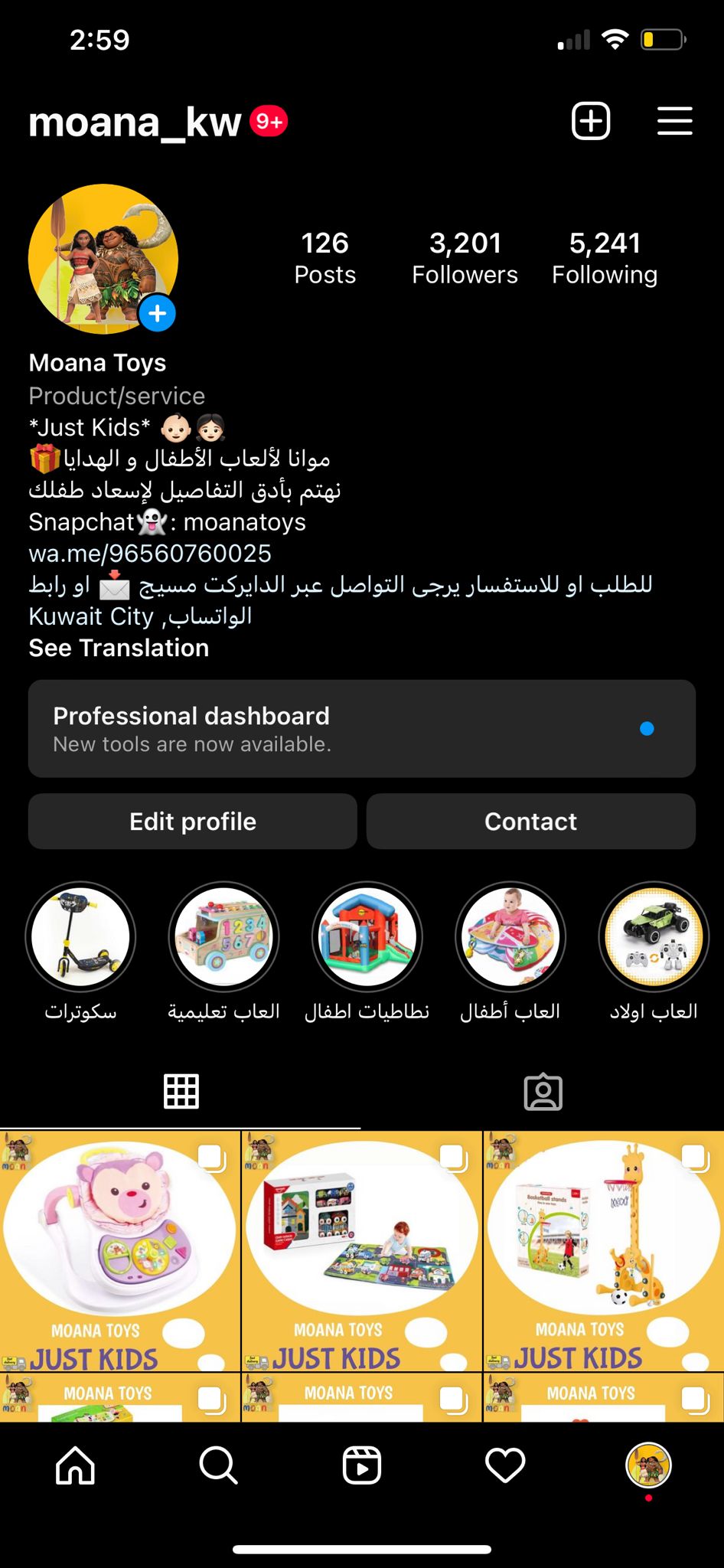This screenshot has height=1568, width=724.
Task: Tap the Contact button
Action: pos(530,822)
